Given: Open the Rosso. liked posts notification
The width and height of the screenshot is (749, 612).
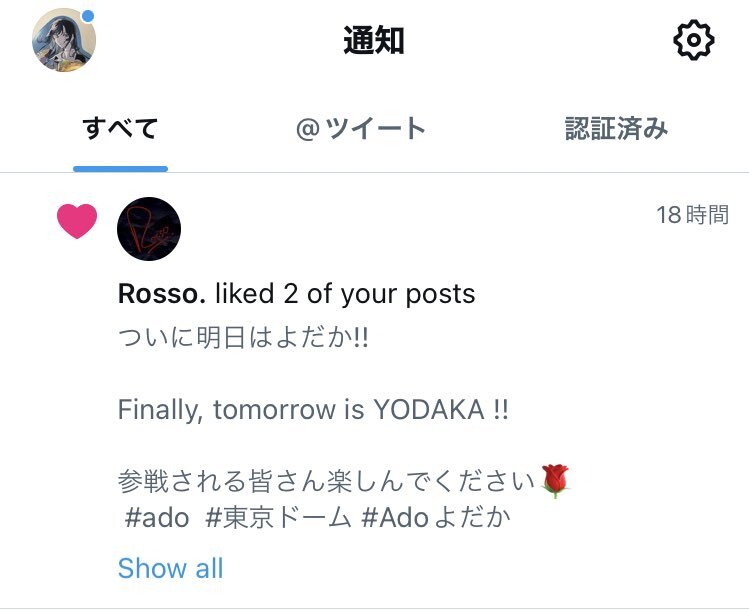Looking at the screenshot, I should click(x=374, y=391).
